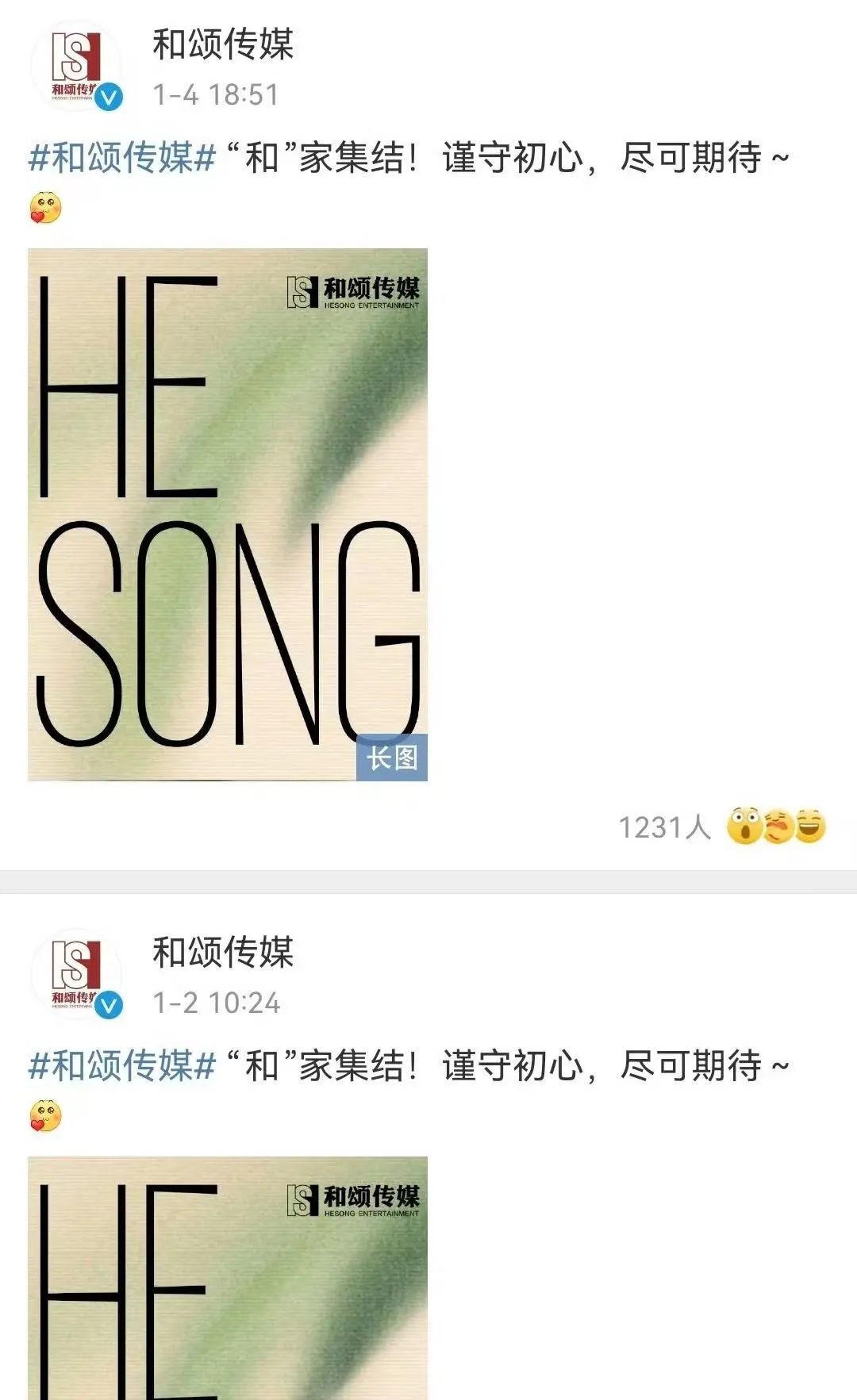
Task: Open the avatar on the 1-2 10:24 post
Action: (76, 974)
